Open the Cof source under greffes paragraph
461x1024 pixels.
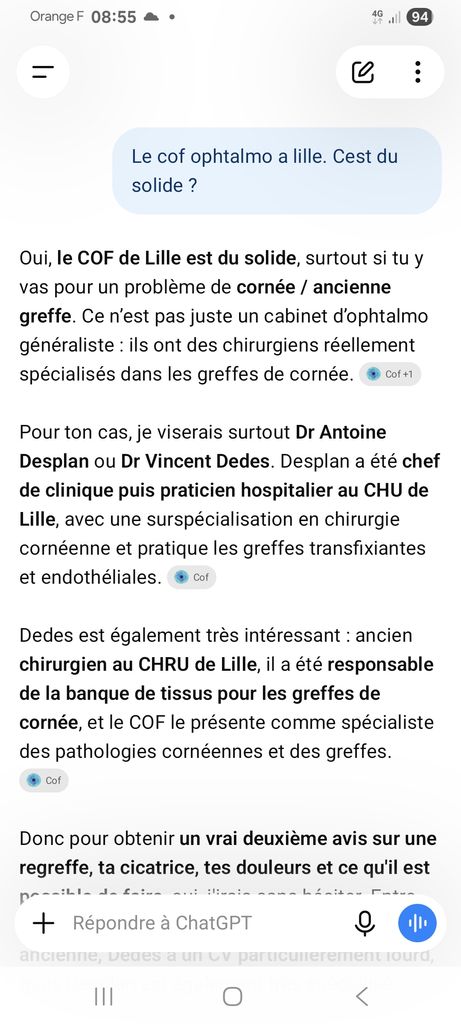(44, 780)
